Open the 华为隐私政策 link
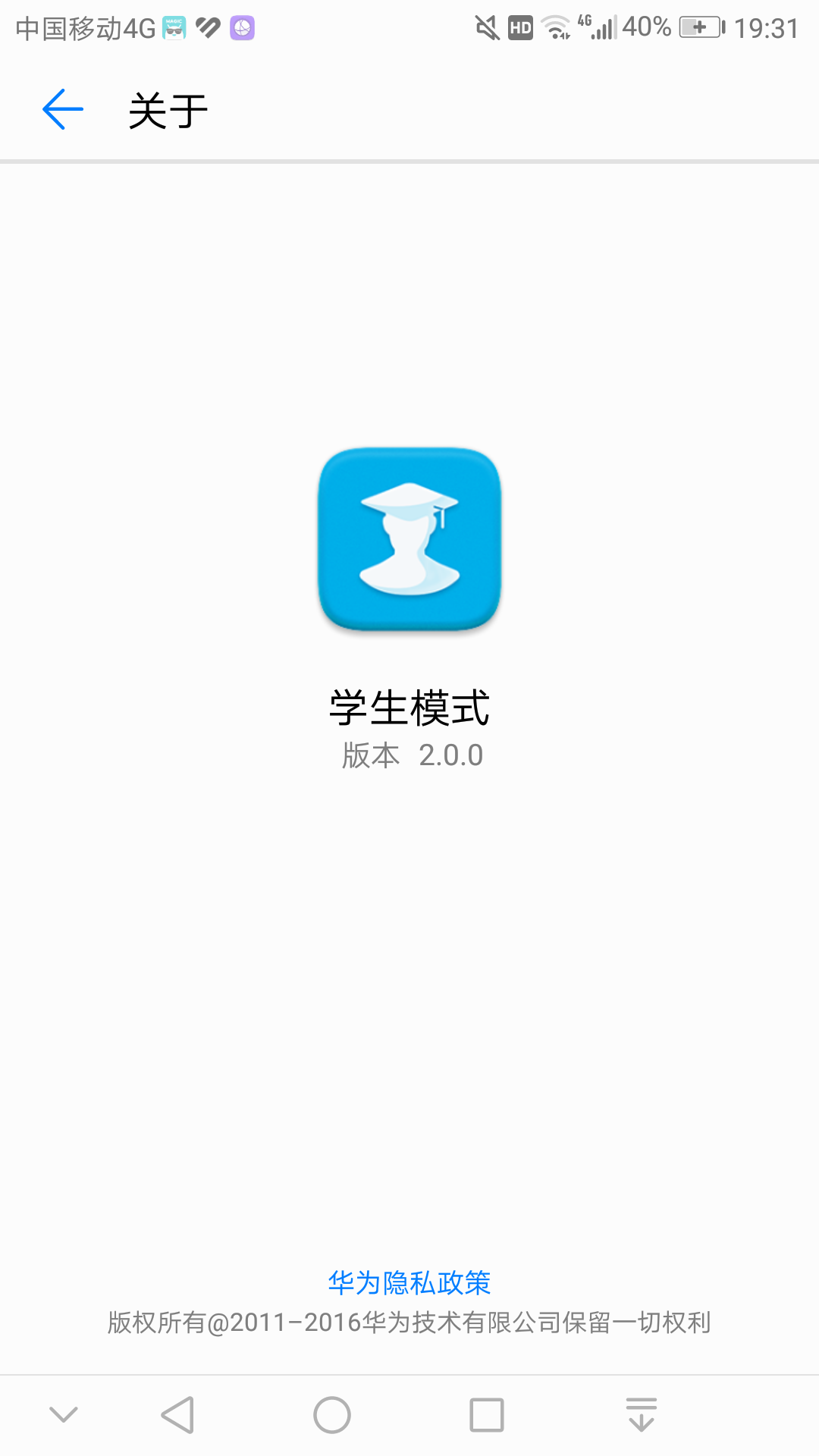This screenshot has width=819, height=1456. (x=409, y=1282)
